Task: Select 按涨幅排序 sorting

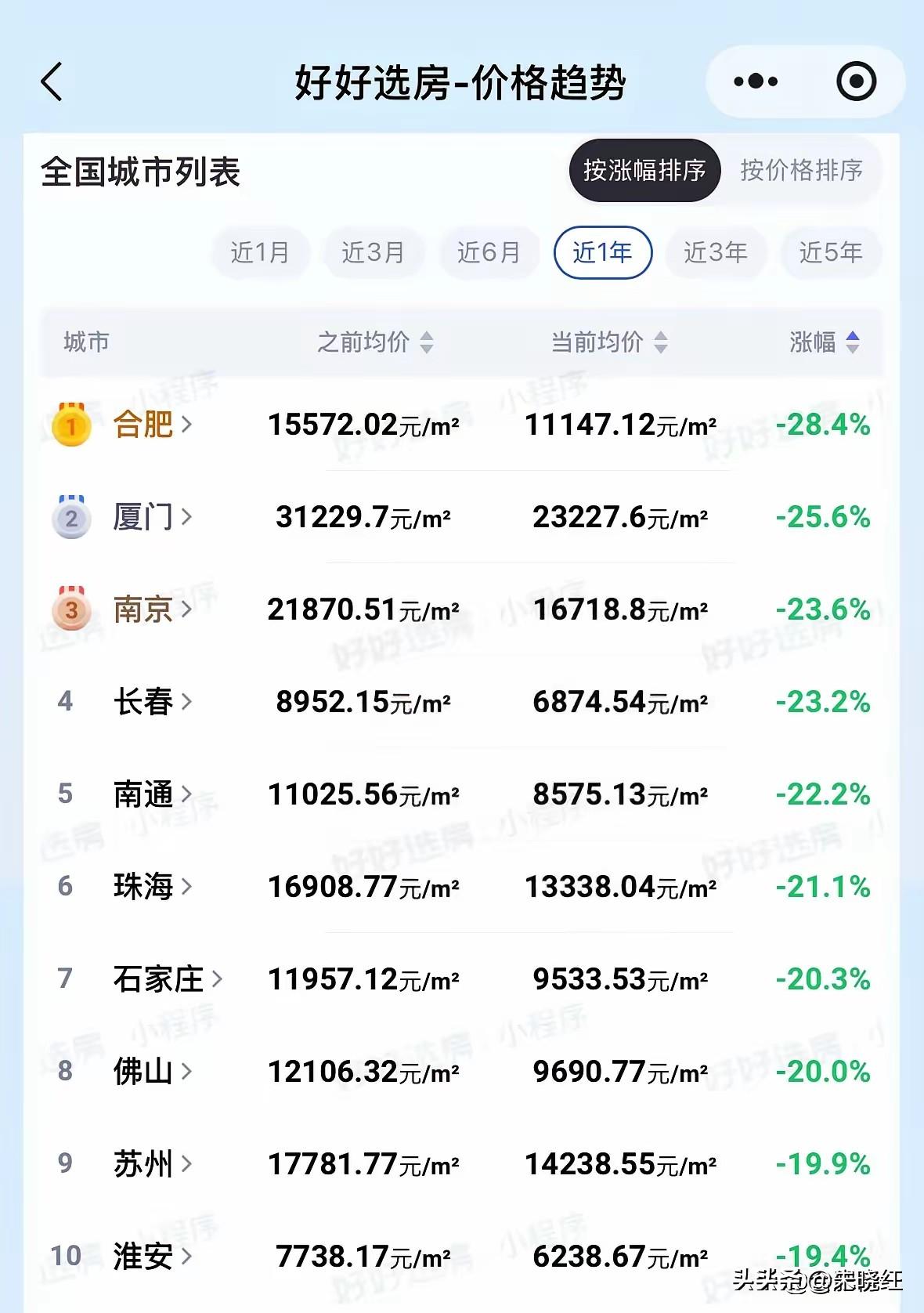Action: (x=644, y=170)
